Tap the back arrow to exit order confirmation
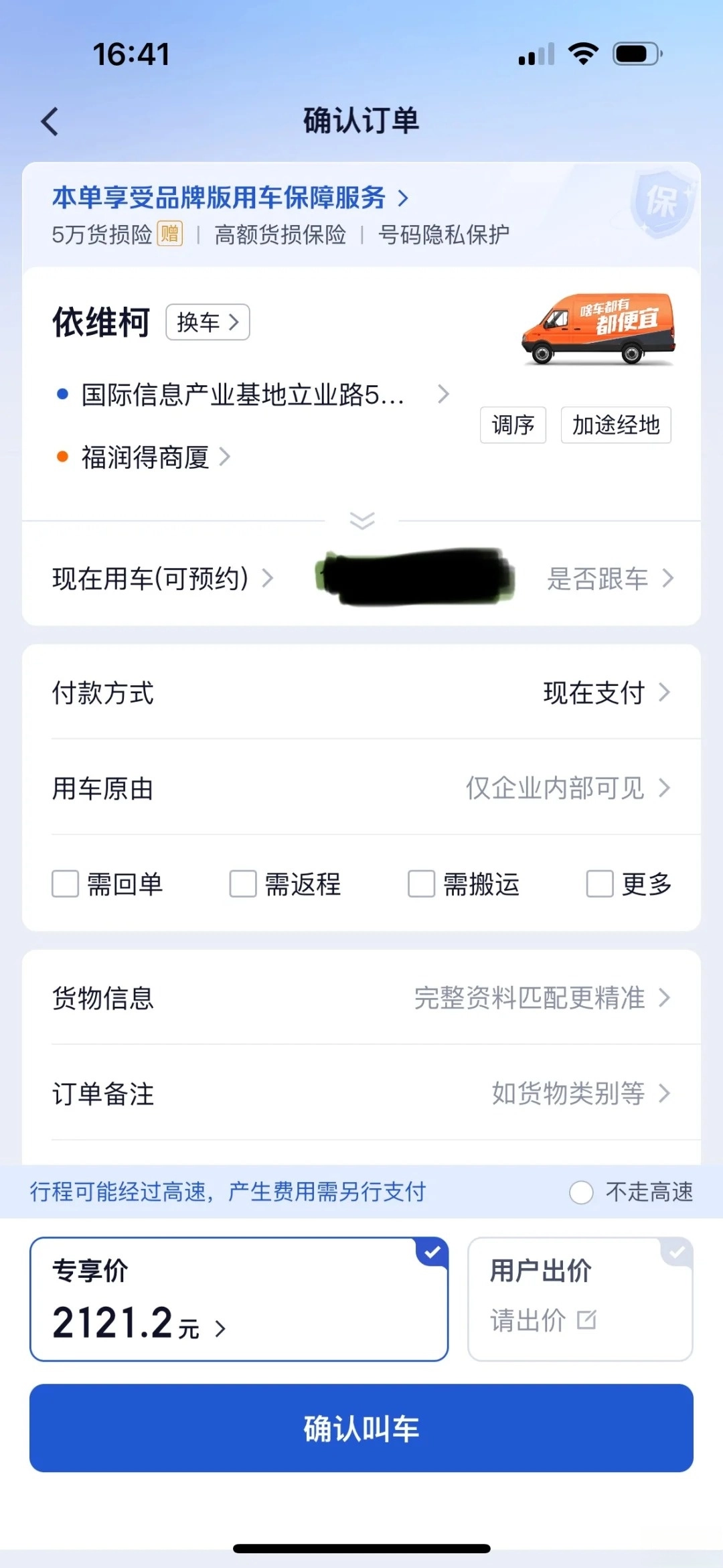Screen dimensions: 723x1568 (48, 121)
